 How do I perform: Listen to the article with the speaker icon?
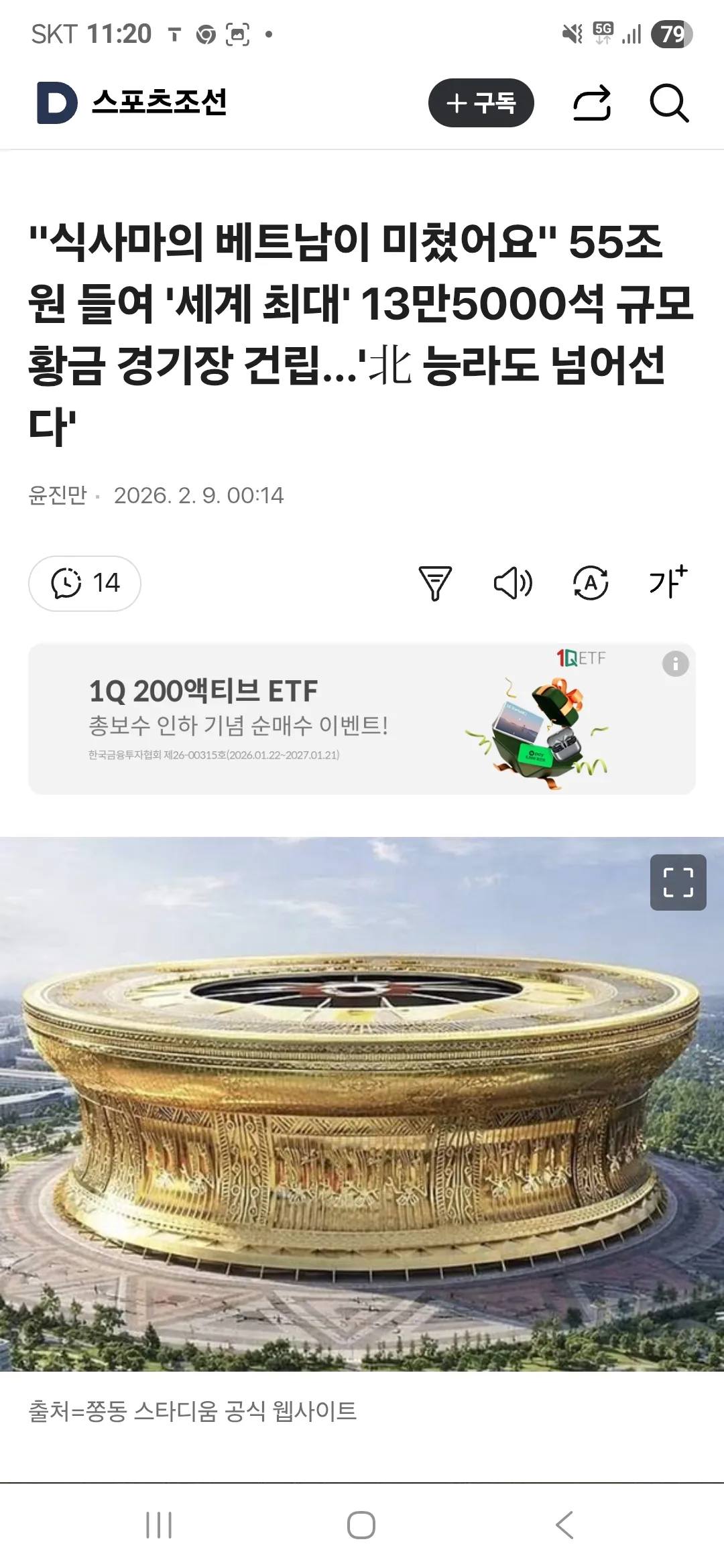(x=513, y=583)
